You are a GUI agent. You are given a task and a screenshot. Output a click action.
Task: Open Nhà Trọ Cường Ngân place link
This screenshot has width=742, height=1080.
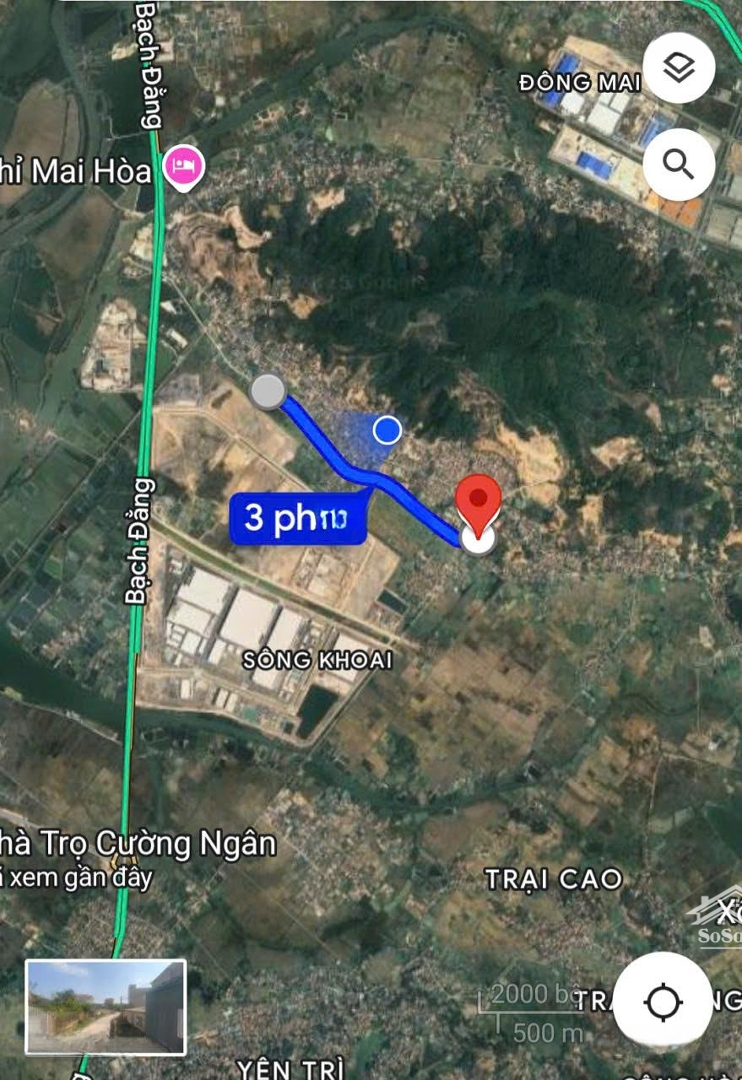point(138,843)
